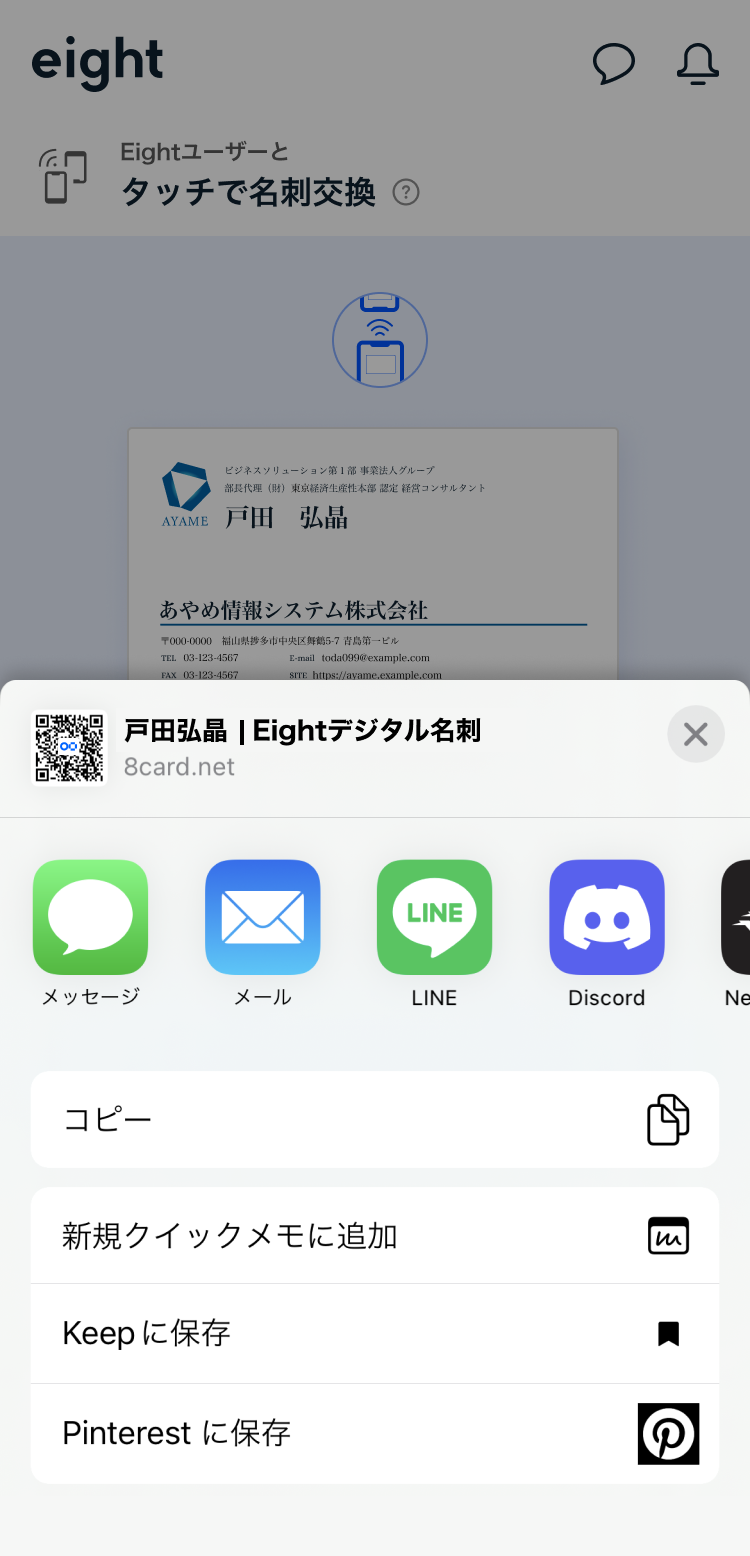The width and height of the screenshot is (750, 1556).
Task: Close the share sheet
Action: [695, 735]
